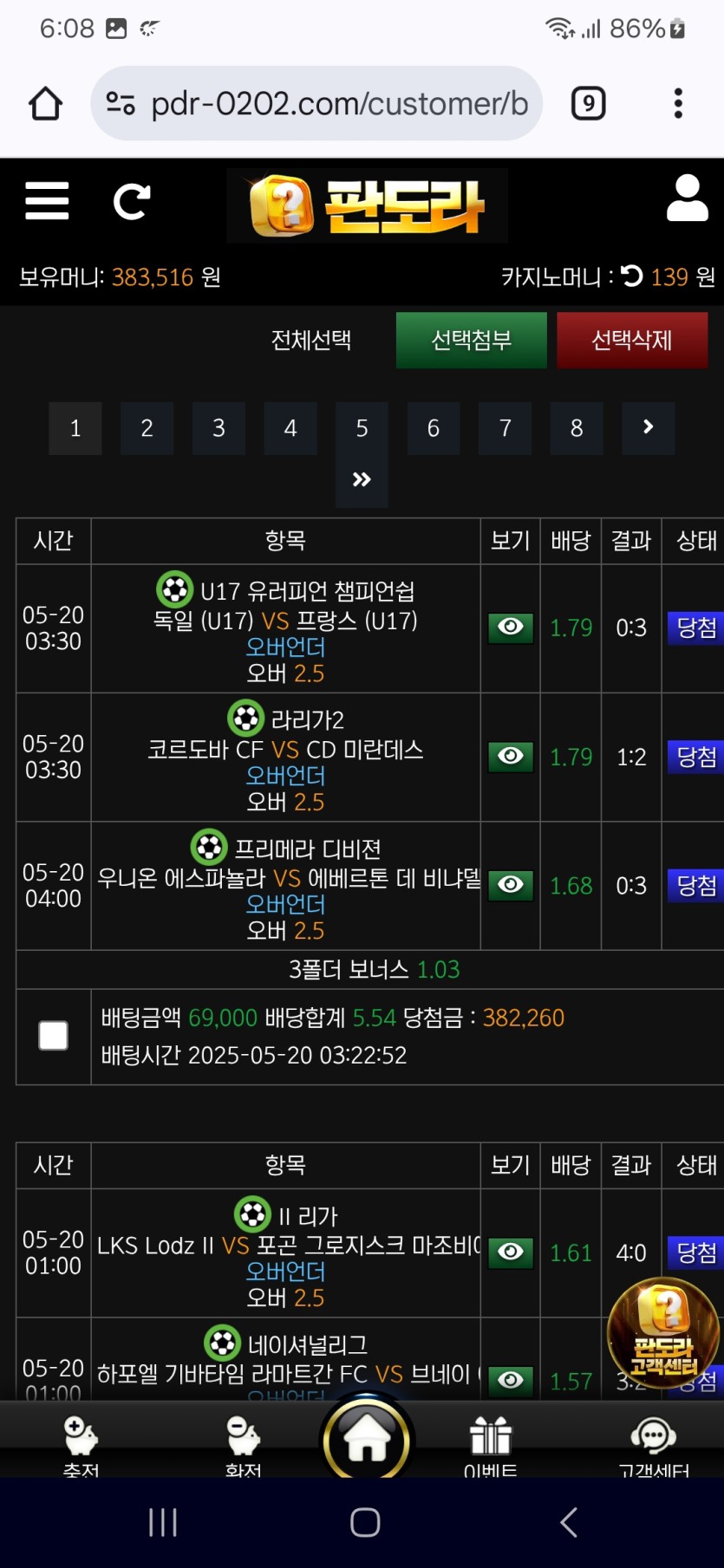Tap the home button in the bottom bar
This screenshot has height=1568, width=724.
pos(367,1439)
